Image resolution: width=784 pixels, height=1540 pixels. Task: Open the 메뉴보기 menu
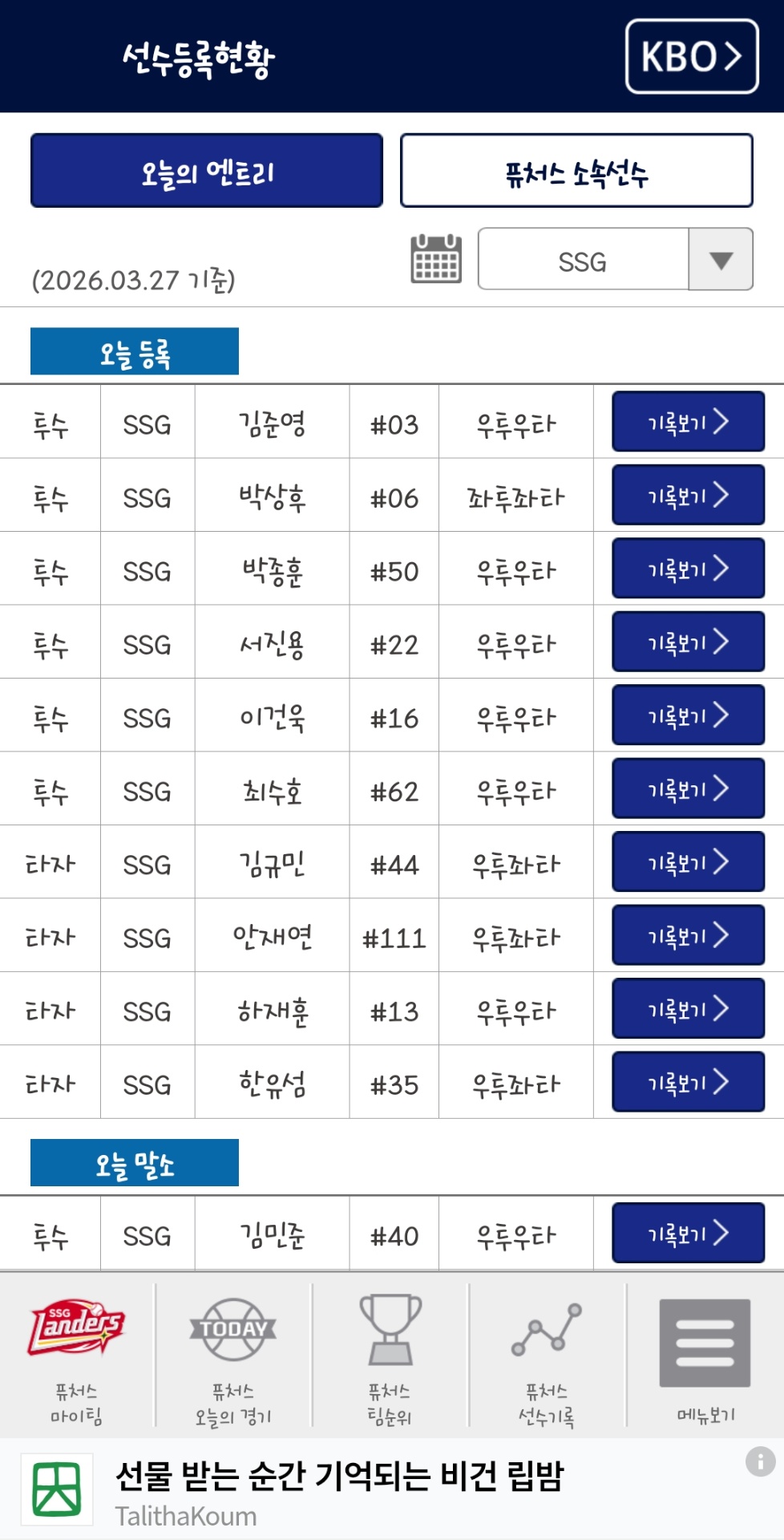pos(705,1356)
